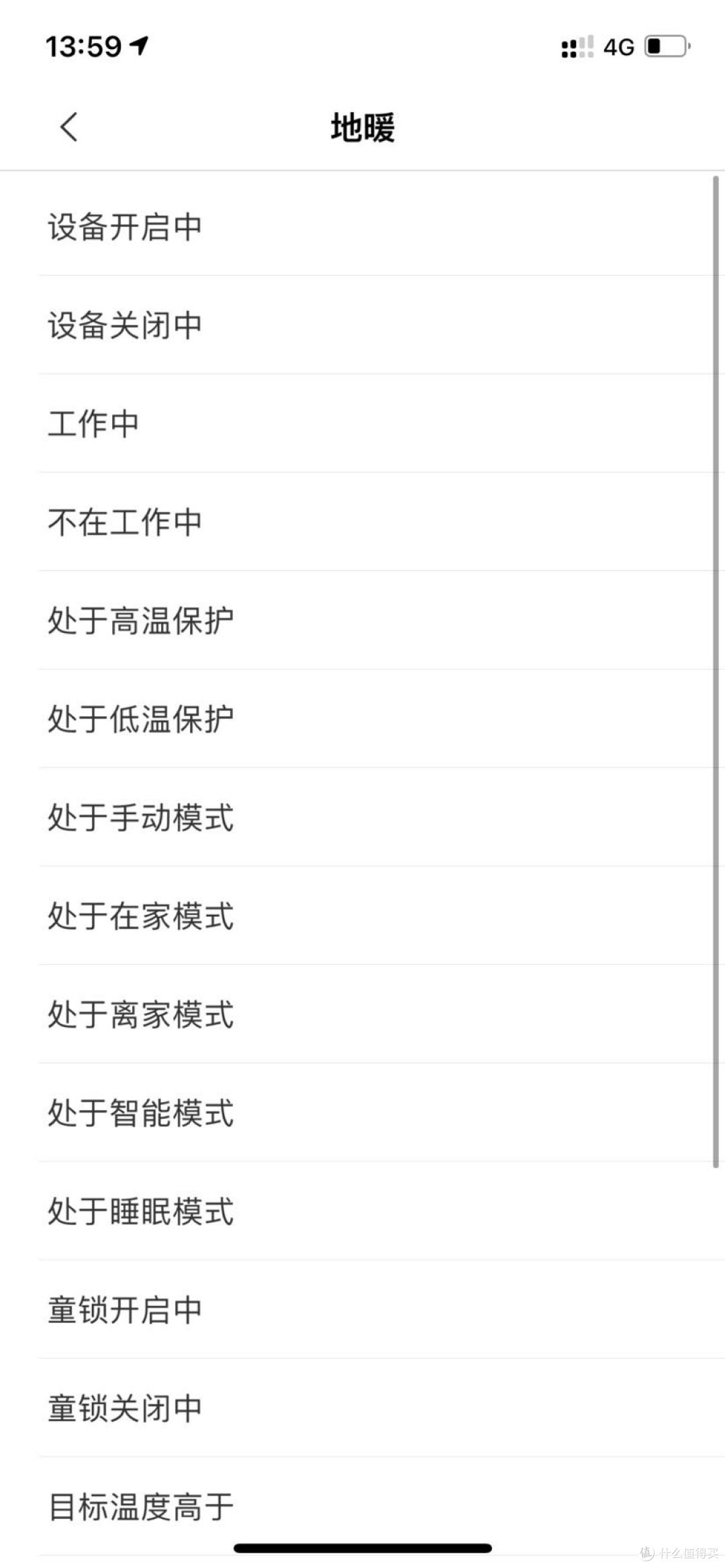Tap the 处于离家模式 row
The image size is (725, 1568).
click(x=141, y=1014)
